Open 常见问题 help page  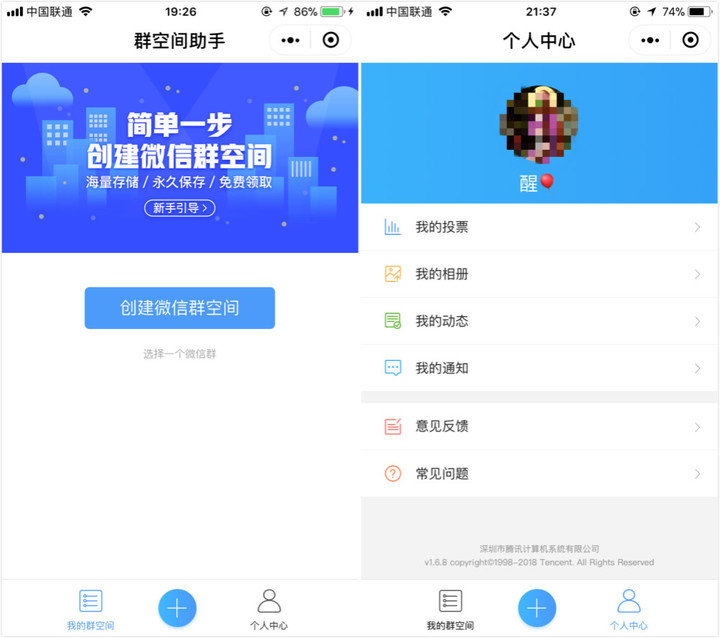click(540, 473)
